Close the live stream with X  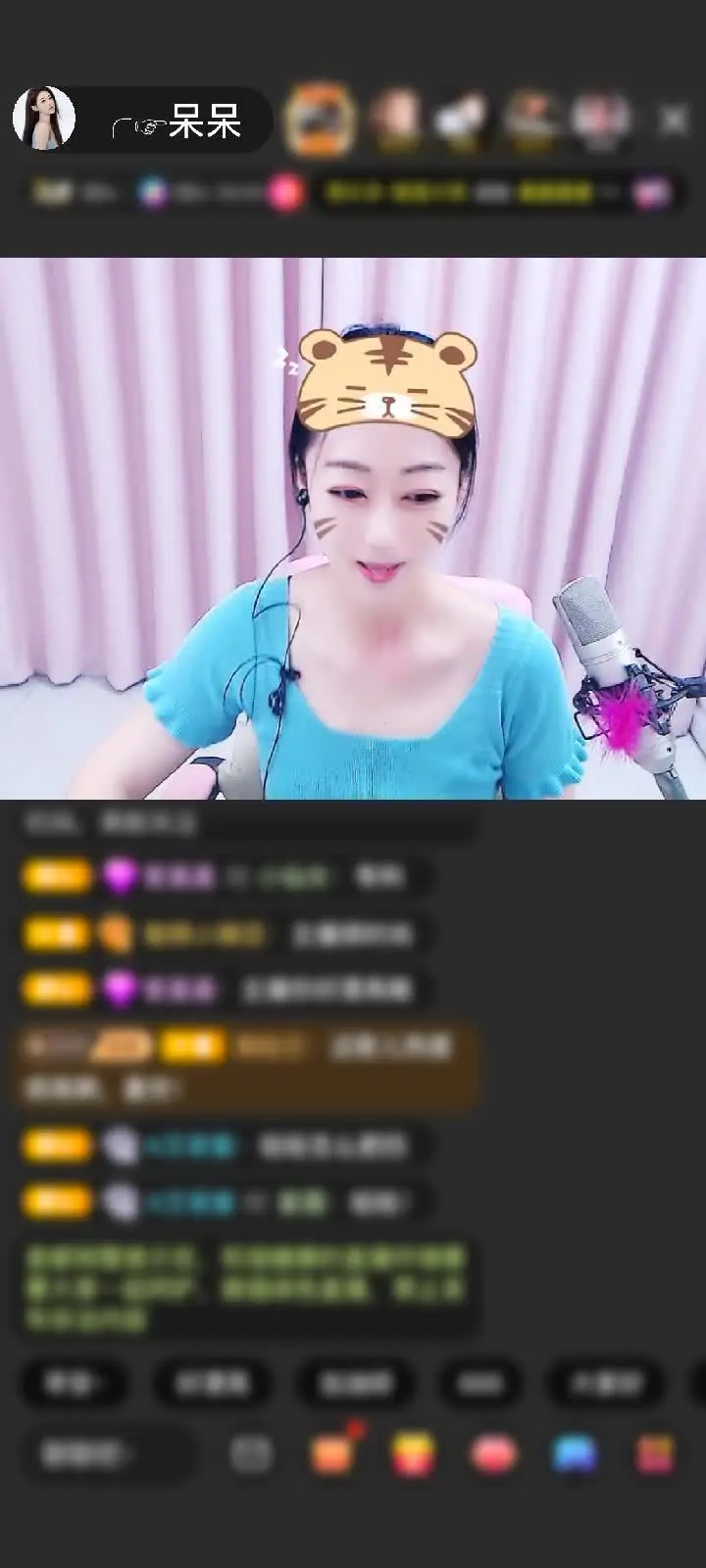tap(673, 121)
